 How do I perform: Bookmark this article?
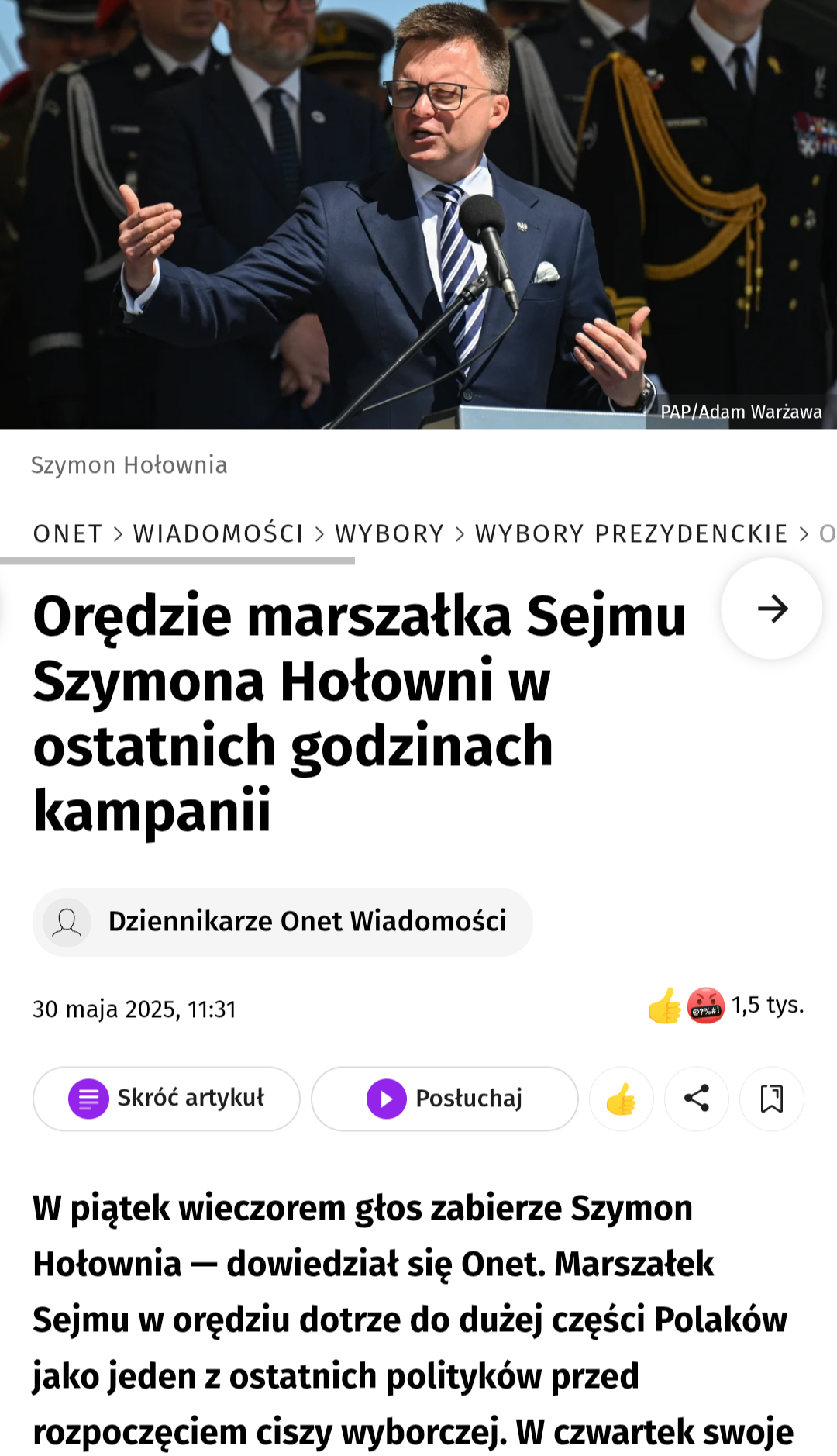pos(771,1098)
